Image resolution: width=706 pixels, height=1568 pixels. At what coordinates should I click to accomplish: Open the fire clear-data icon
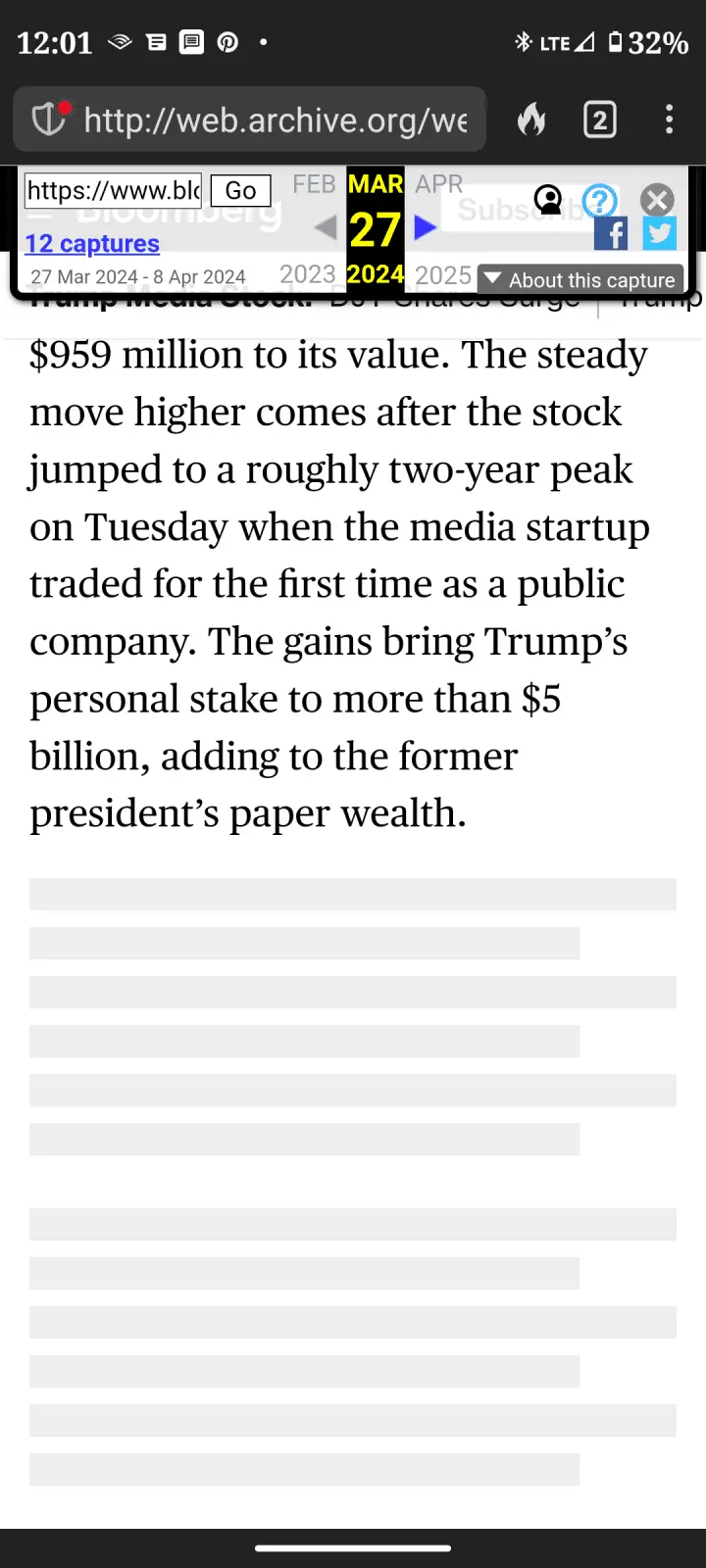[x=531, y=121]
